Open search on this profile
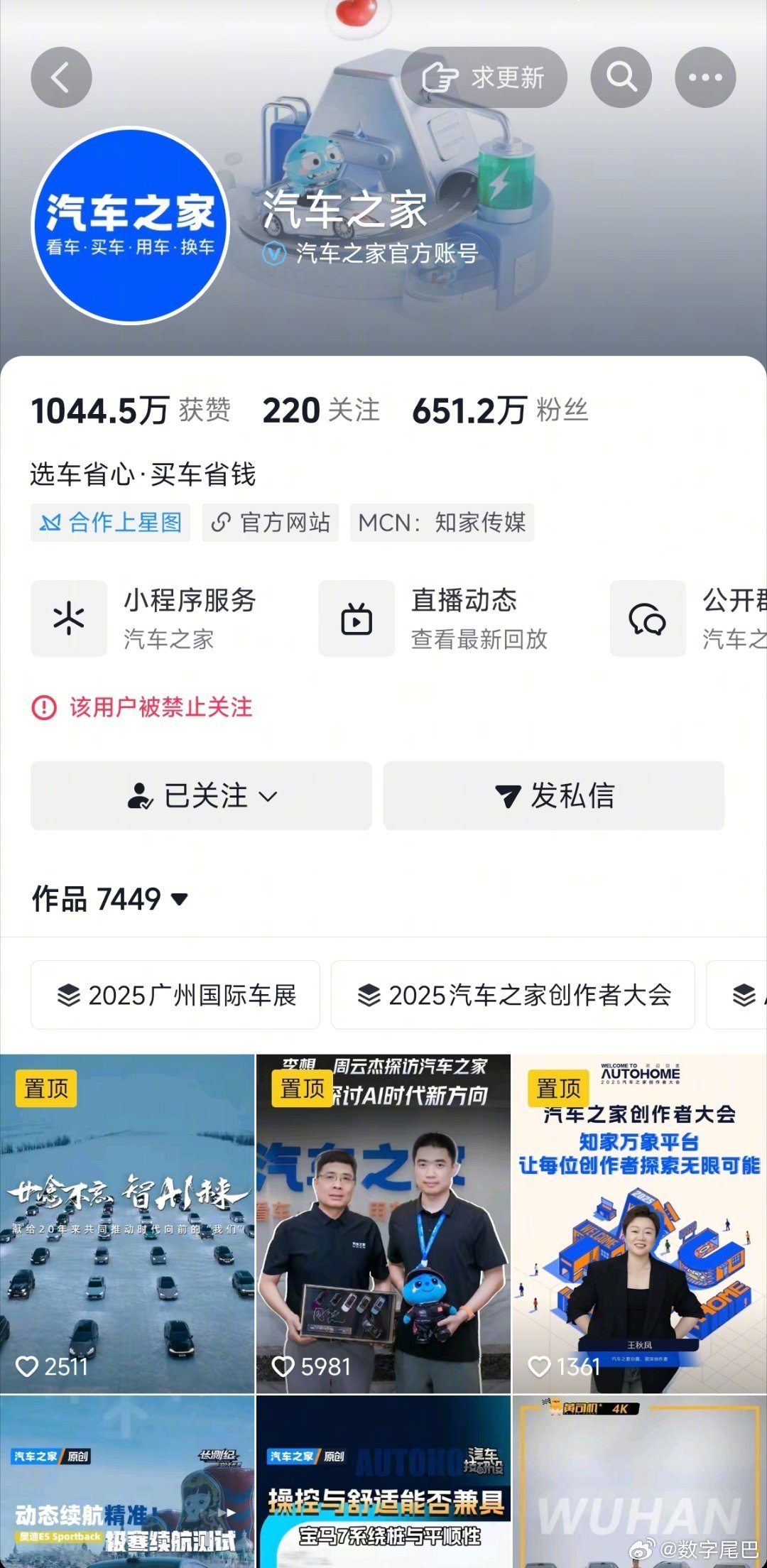This screenshot has height=1568, width=767. click(621, 77)
